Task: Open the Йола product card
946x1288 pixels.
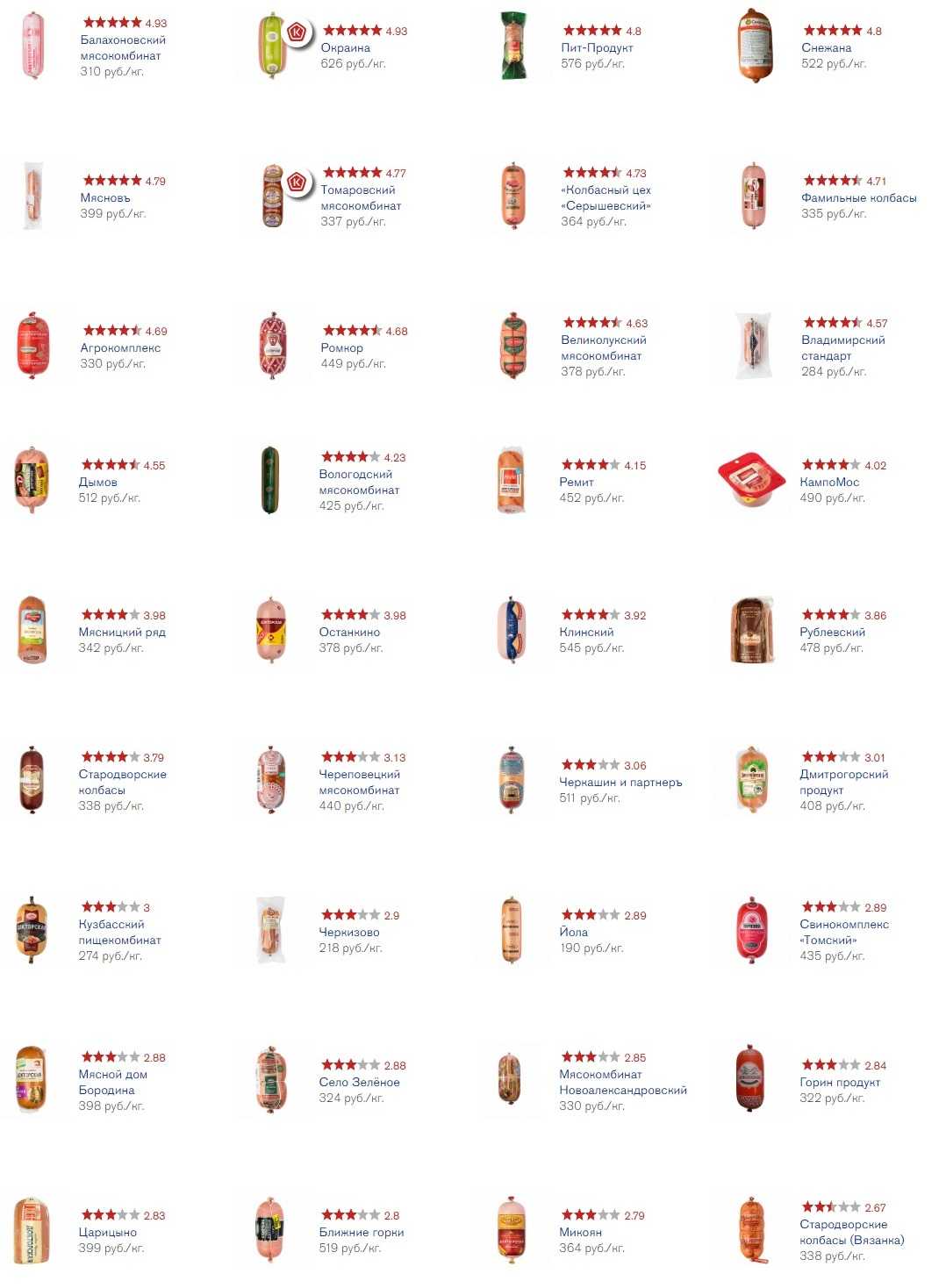Action: (573, 933)
